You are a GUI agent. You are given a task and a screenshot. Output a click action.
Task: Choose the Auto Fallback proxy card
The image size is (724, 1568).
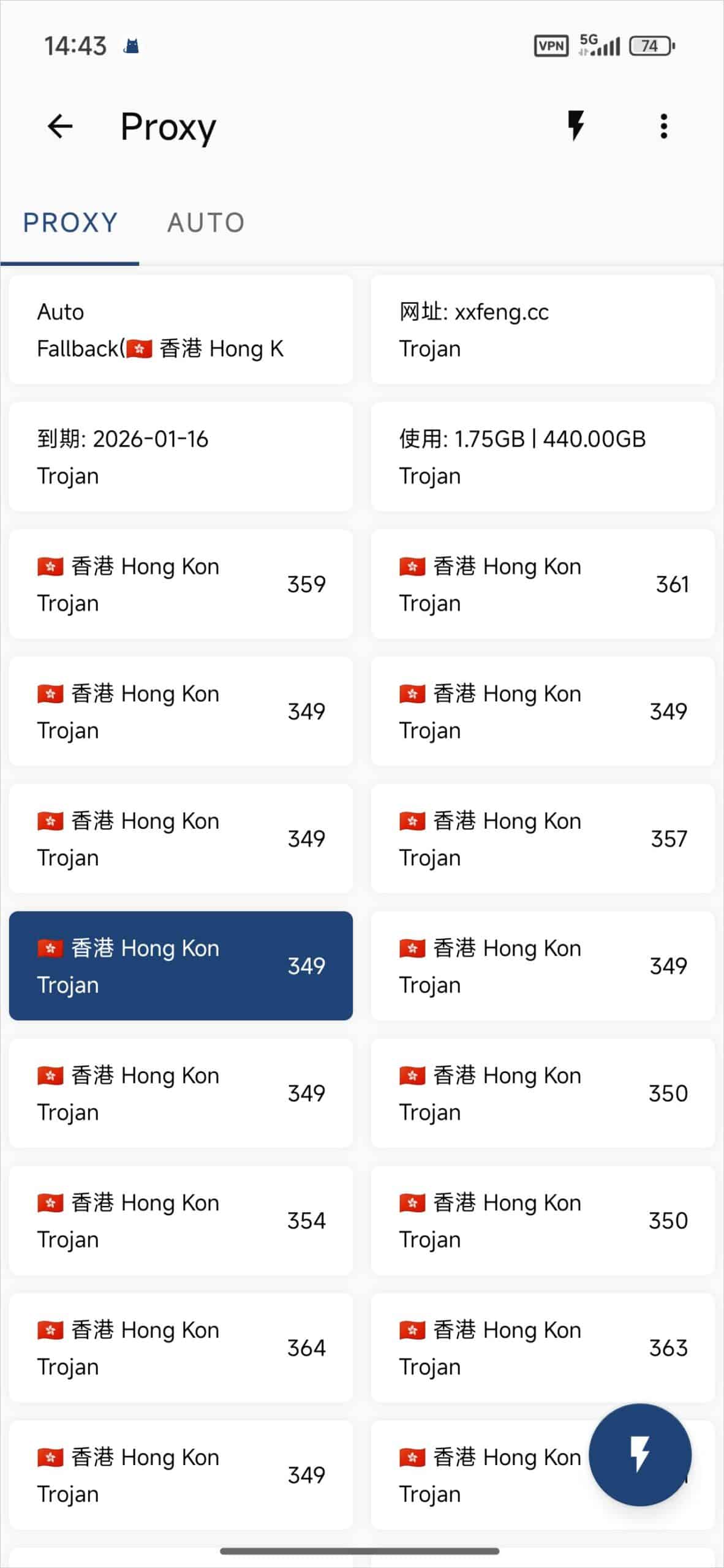click(181, 330)
